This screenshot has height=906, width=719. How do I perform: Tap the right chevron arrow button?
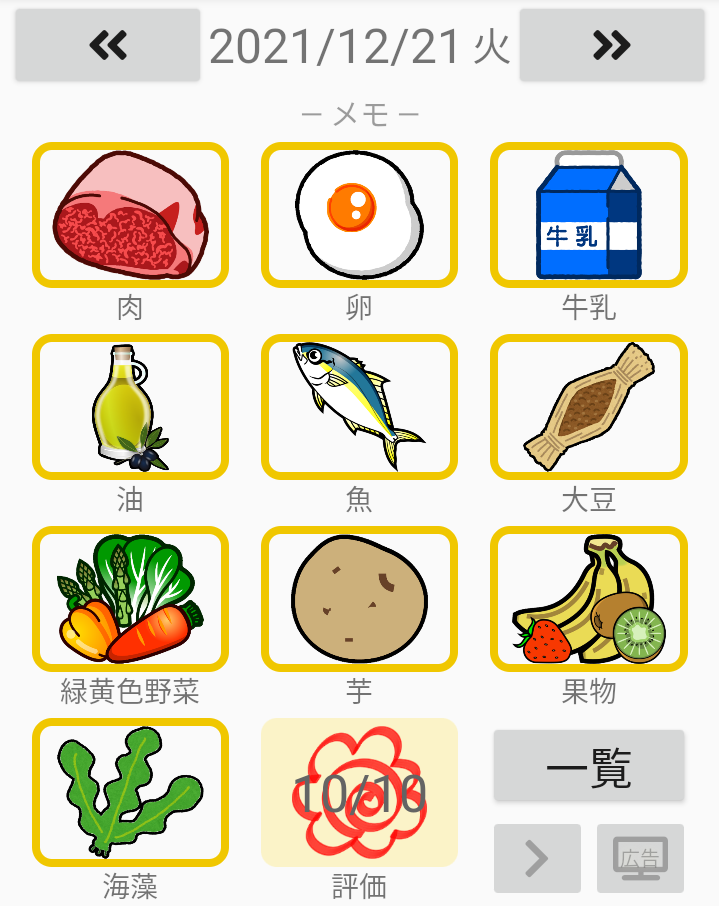click(x=537, y=858)
